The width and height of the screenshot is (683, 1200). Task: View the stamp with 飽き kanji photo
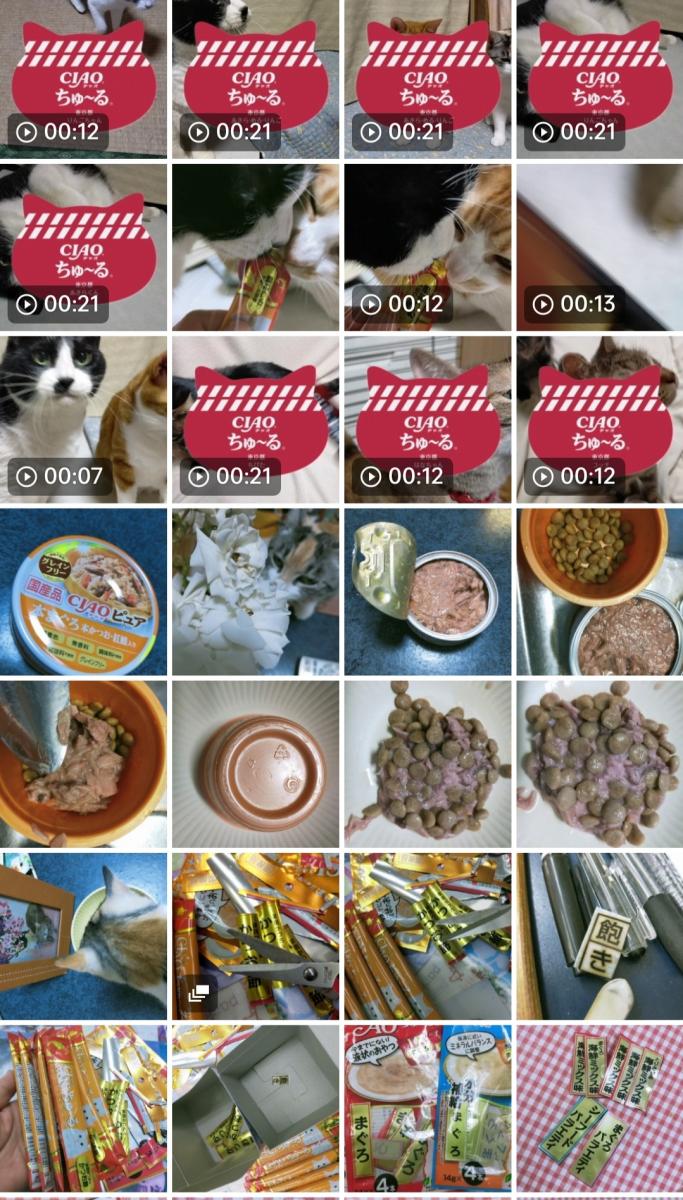click(x=599, y=936)
